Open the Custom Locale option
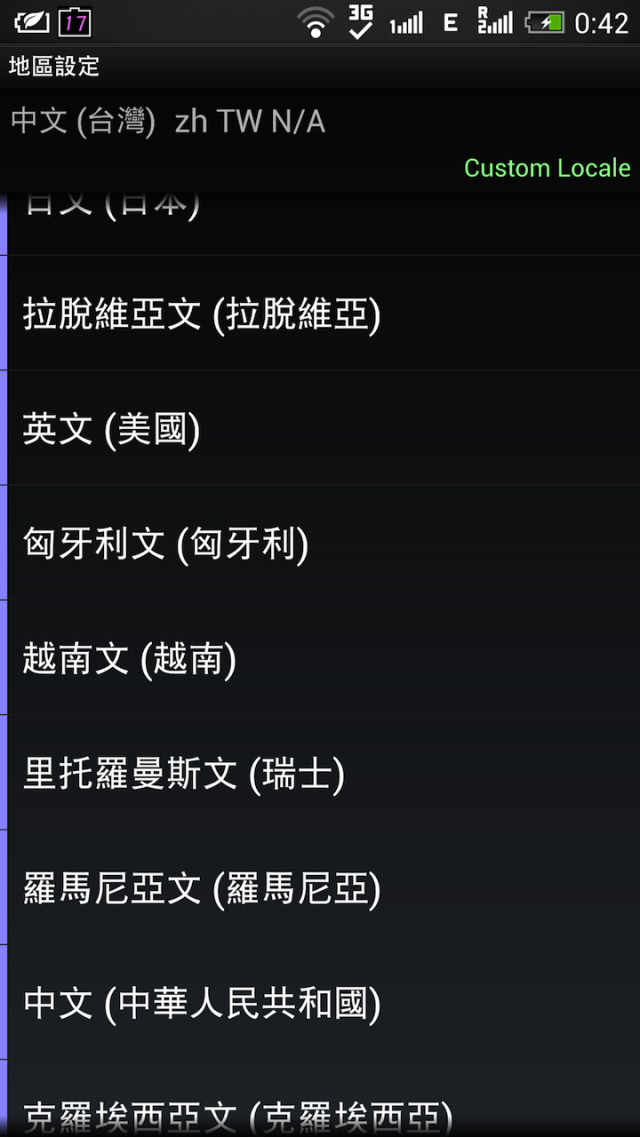The width and height of the screenshot is (640, 1138). pyautogui.click(x=547, y=168)
